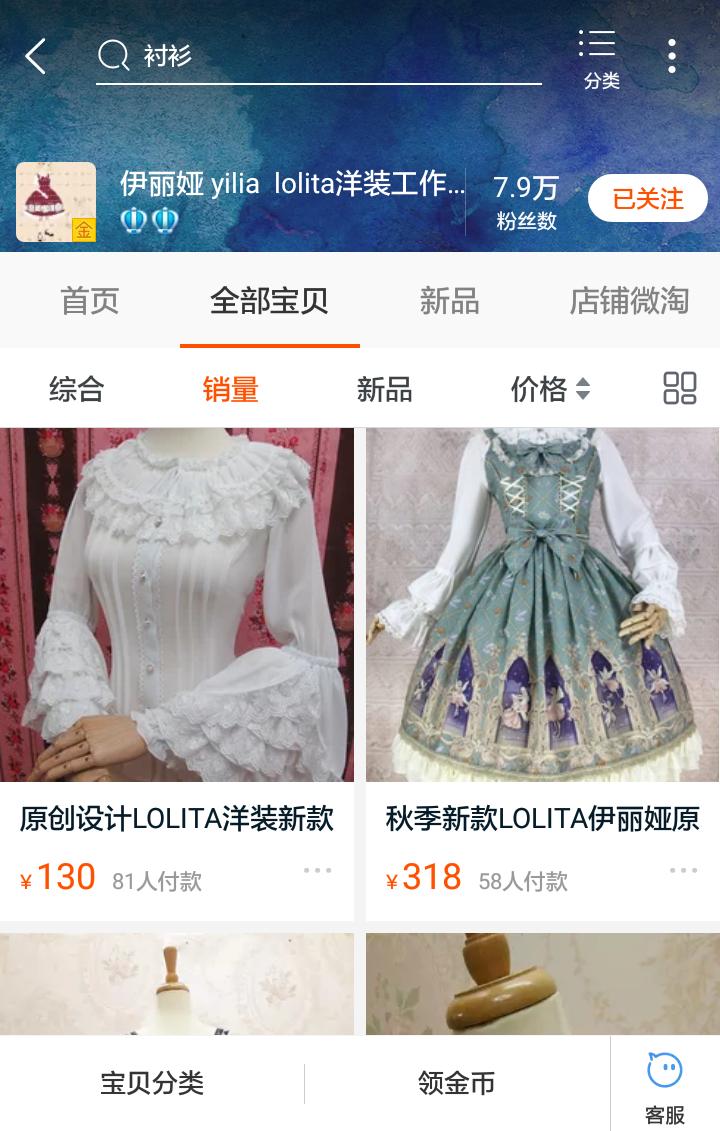
Task: Switch to the 首页 tab
Action: coord(89,301)
